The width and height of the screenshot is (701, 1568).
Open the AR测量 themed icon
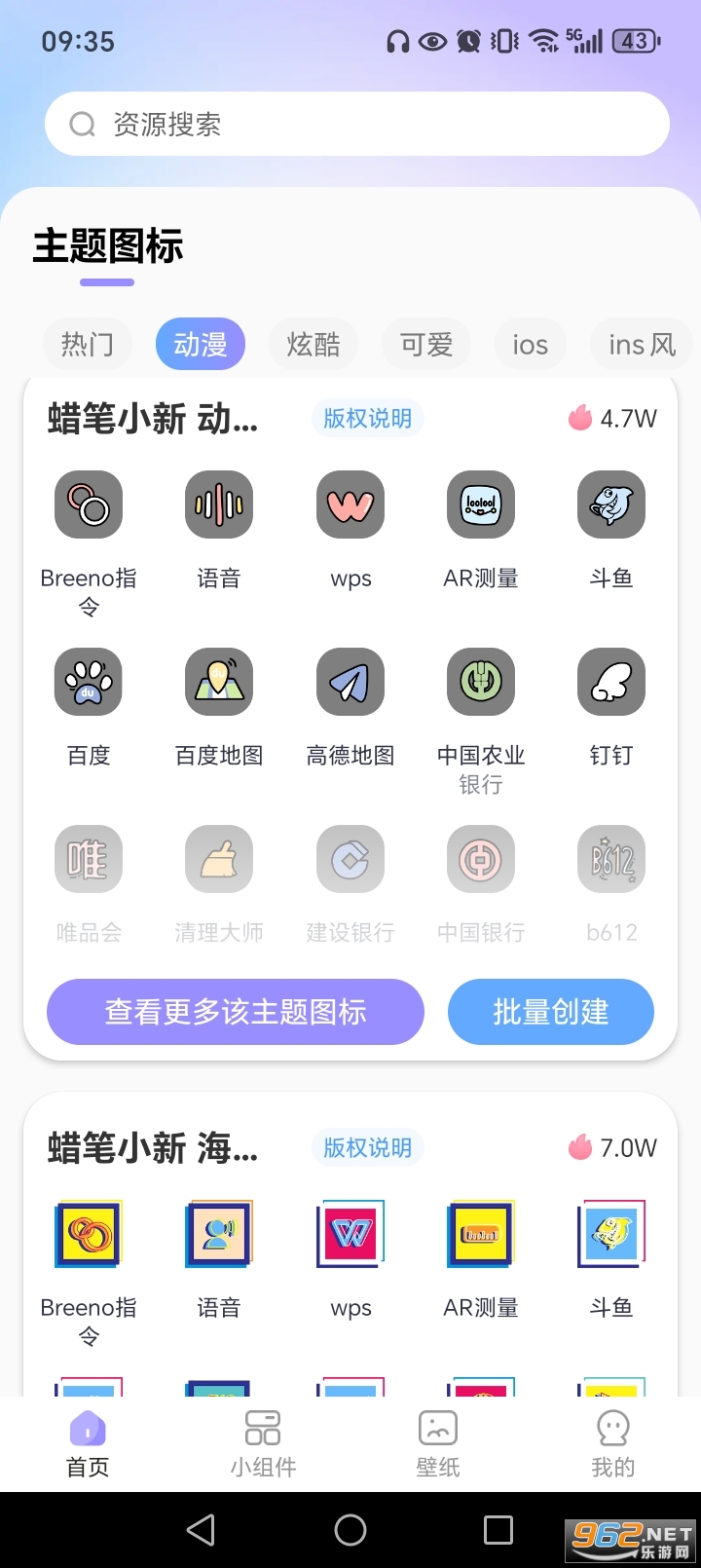[480, 504]
